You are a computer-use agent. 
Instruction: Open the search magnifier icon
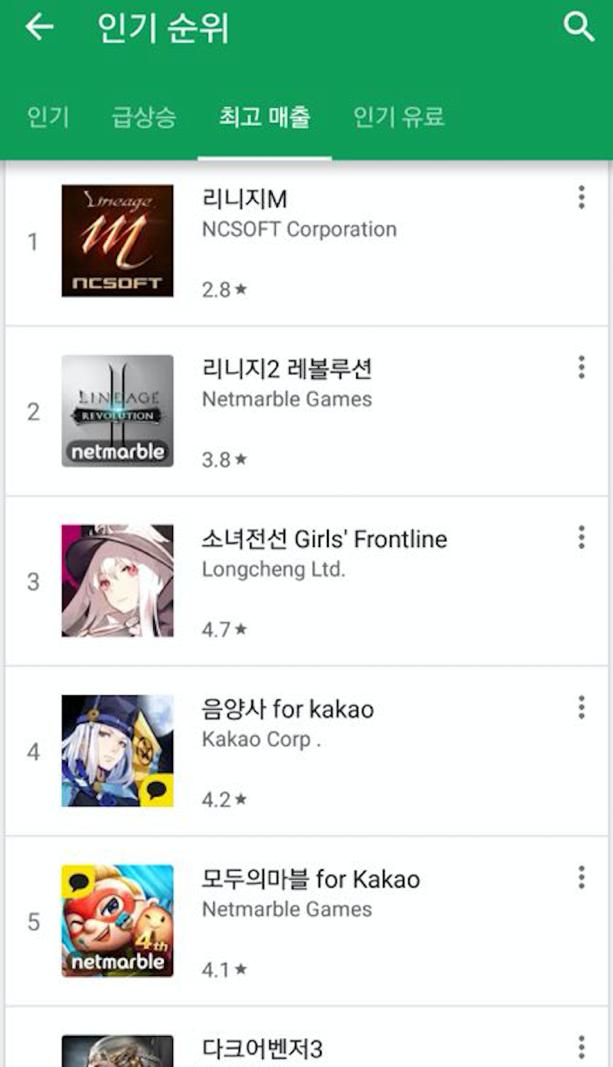[579, 27]
